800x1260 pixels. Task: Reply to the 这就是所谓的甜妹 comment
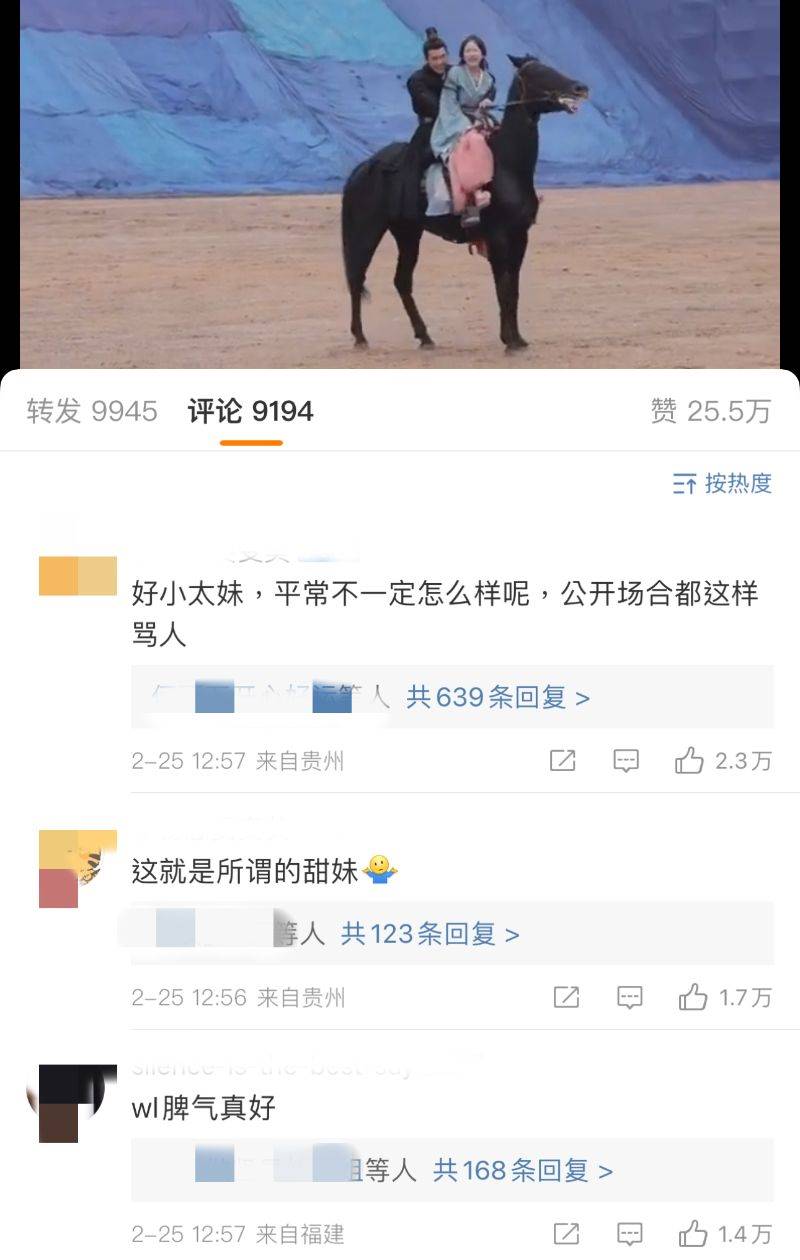[629, 997]
